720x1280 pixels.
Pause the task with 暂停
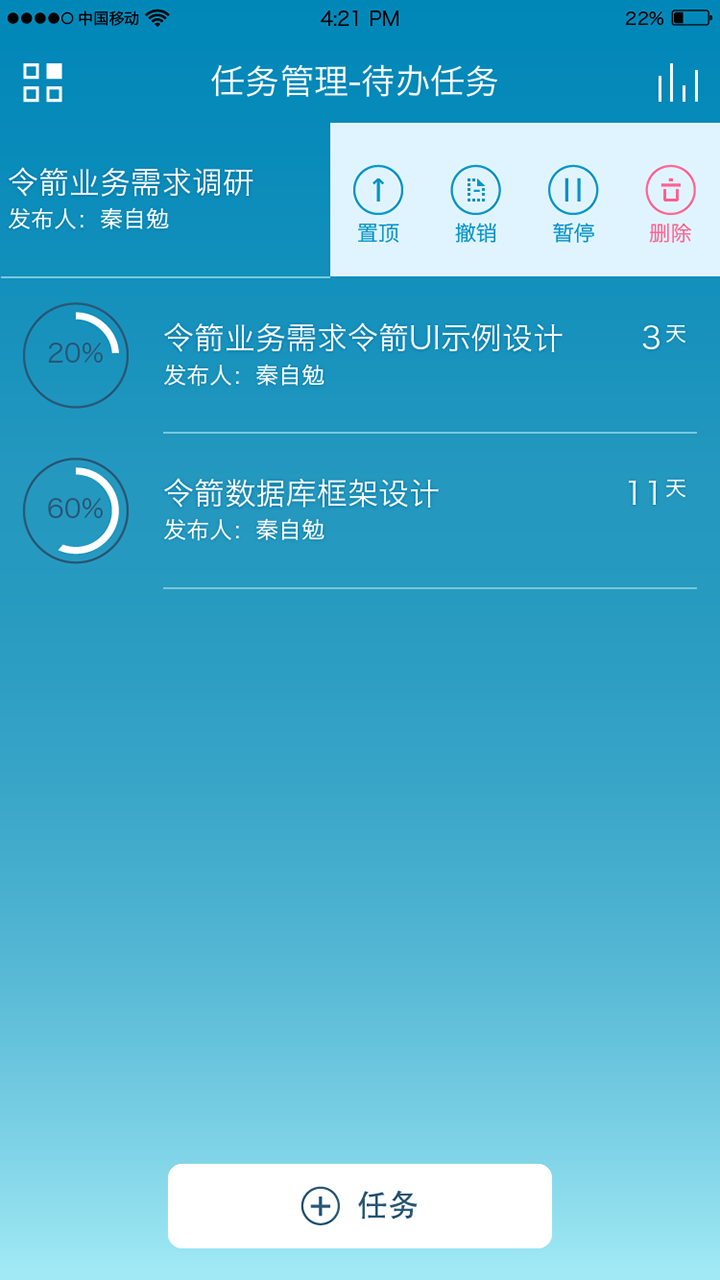573,205
